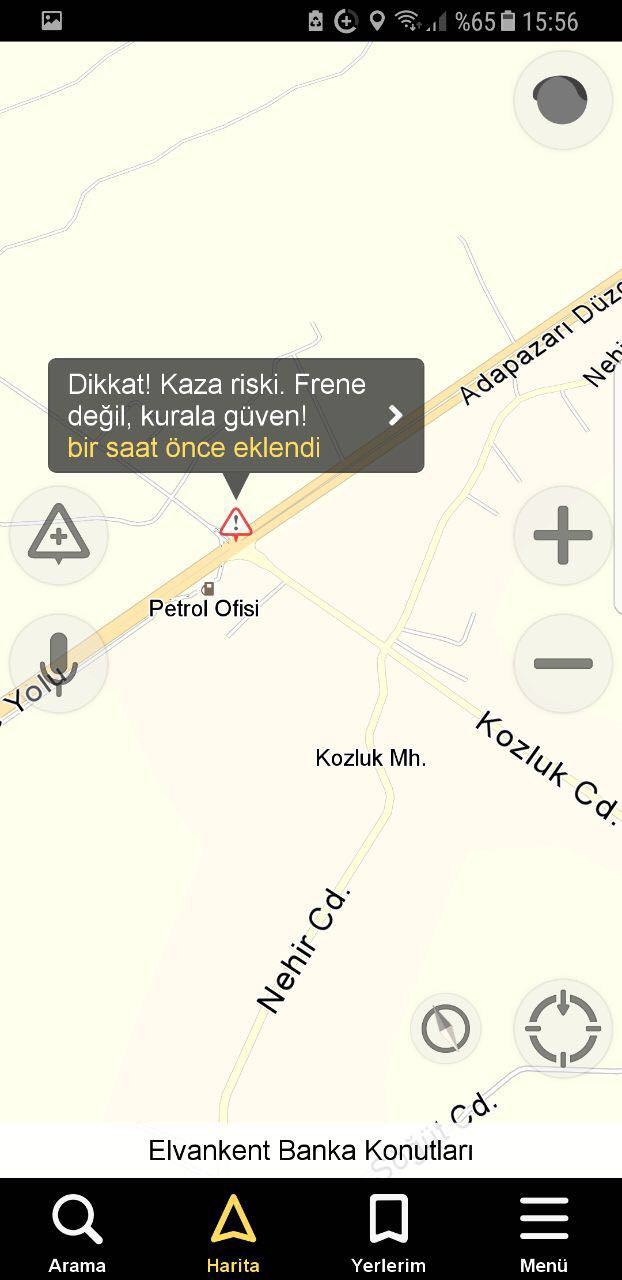Center map on my location

[562, 1027]
